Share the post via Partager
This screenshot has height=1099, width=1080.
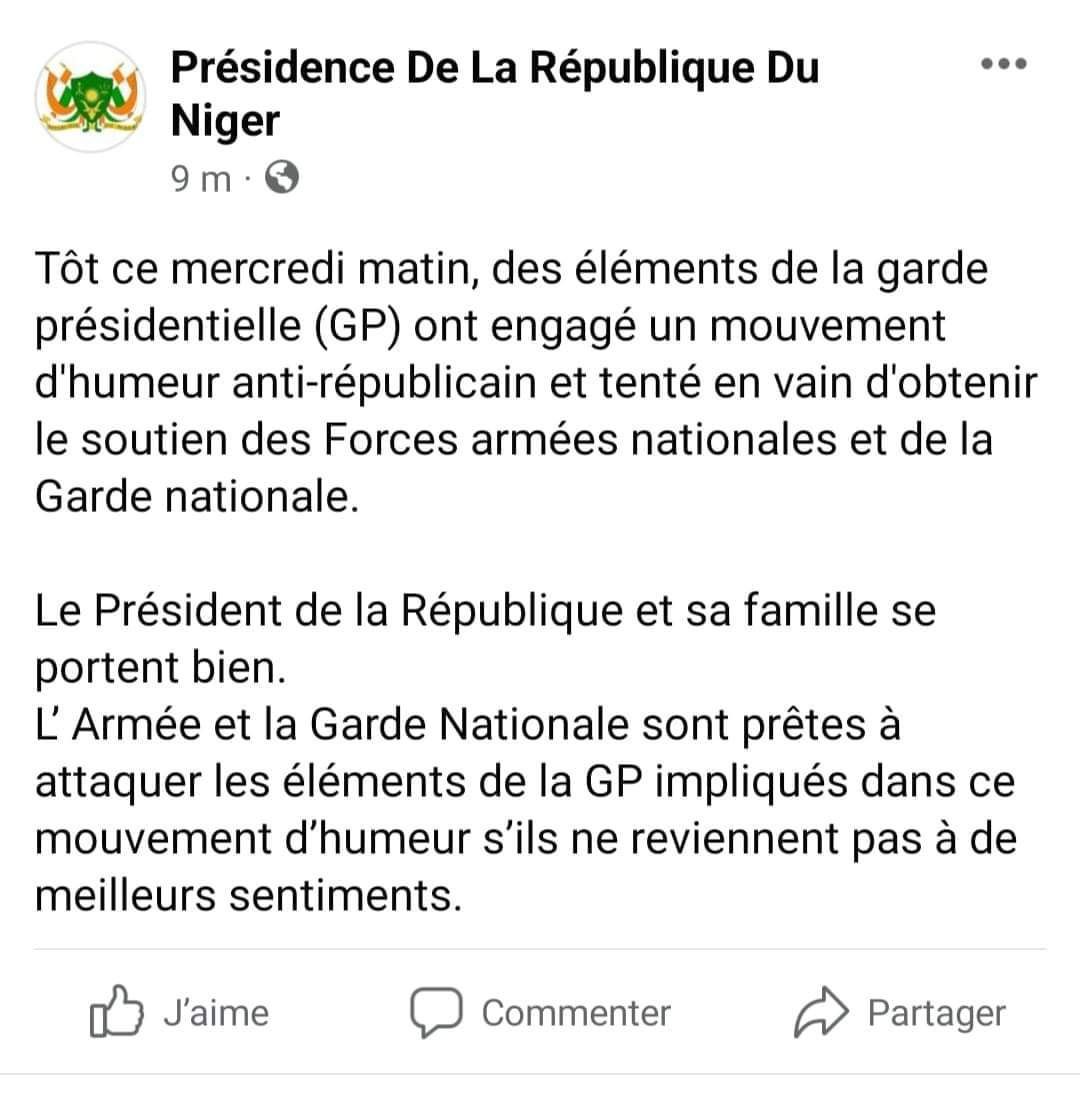(900, 1012)
